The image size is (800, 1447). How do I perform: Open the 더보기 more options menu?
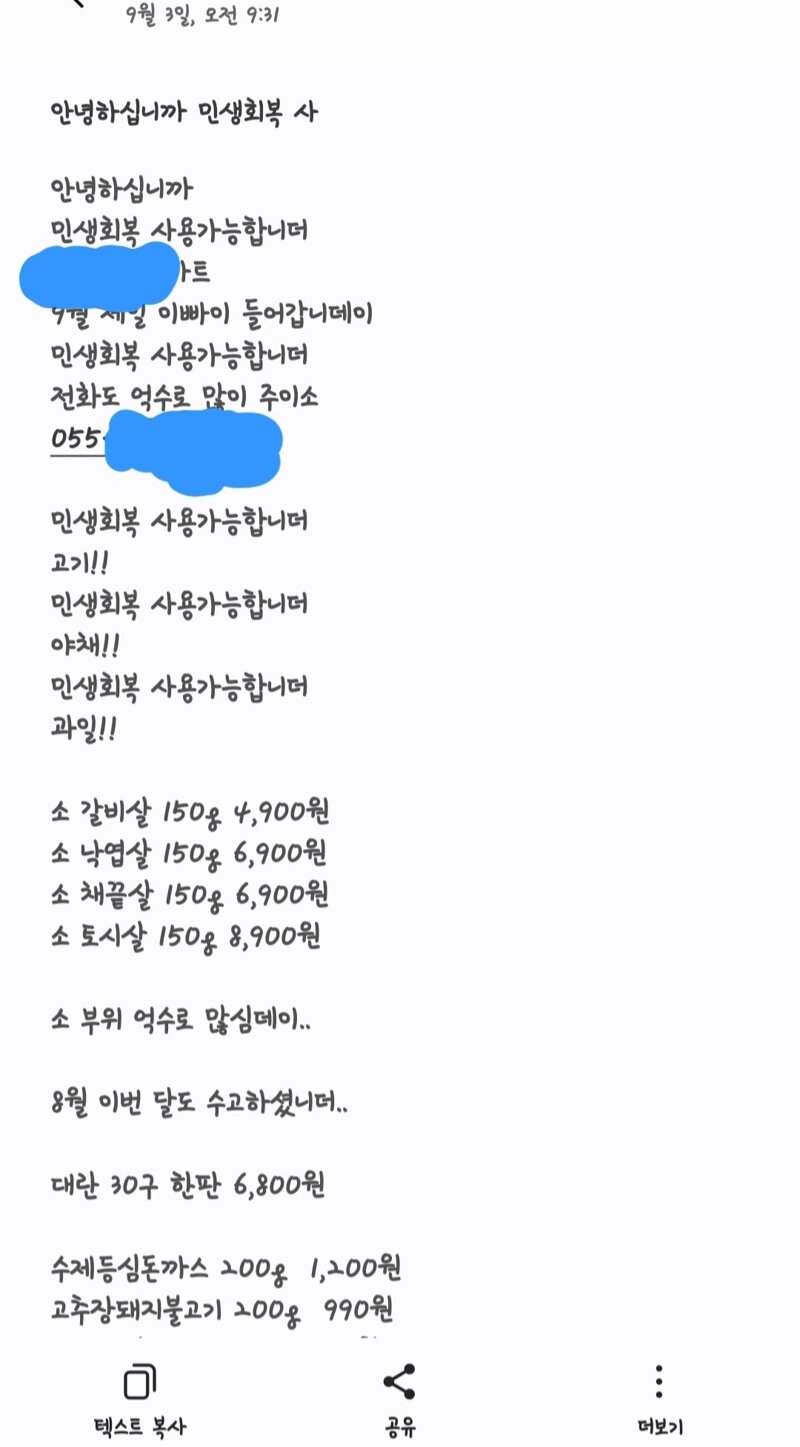[659, 1400]
